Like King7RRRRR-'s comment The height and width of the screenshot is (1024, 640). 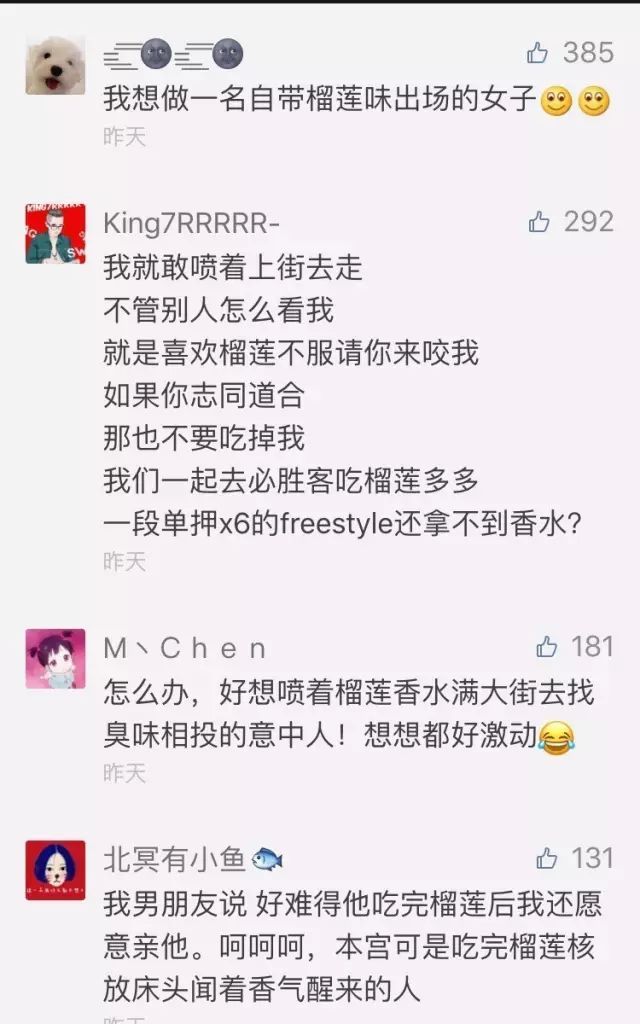click(x=539, y=222)
